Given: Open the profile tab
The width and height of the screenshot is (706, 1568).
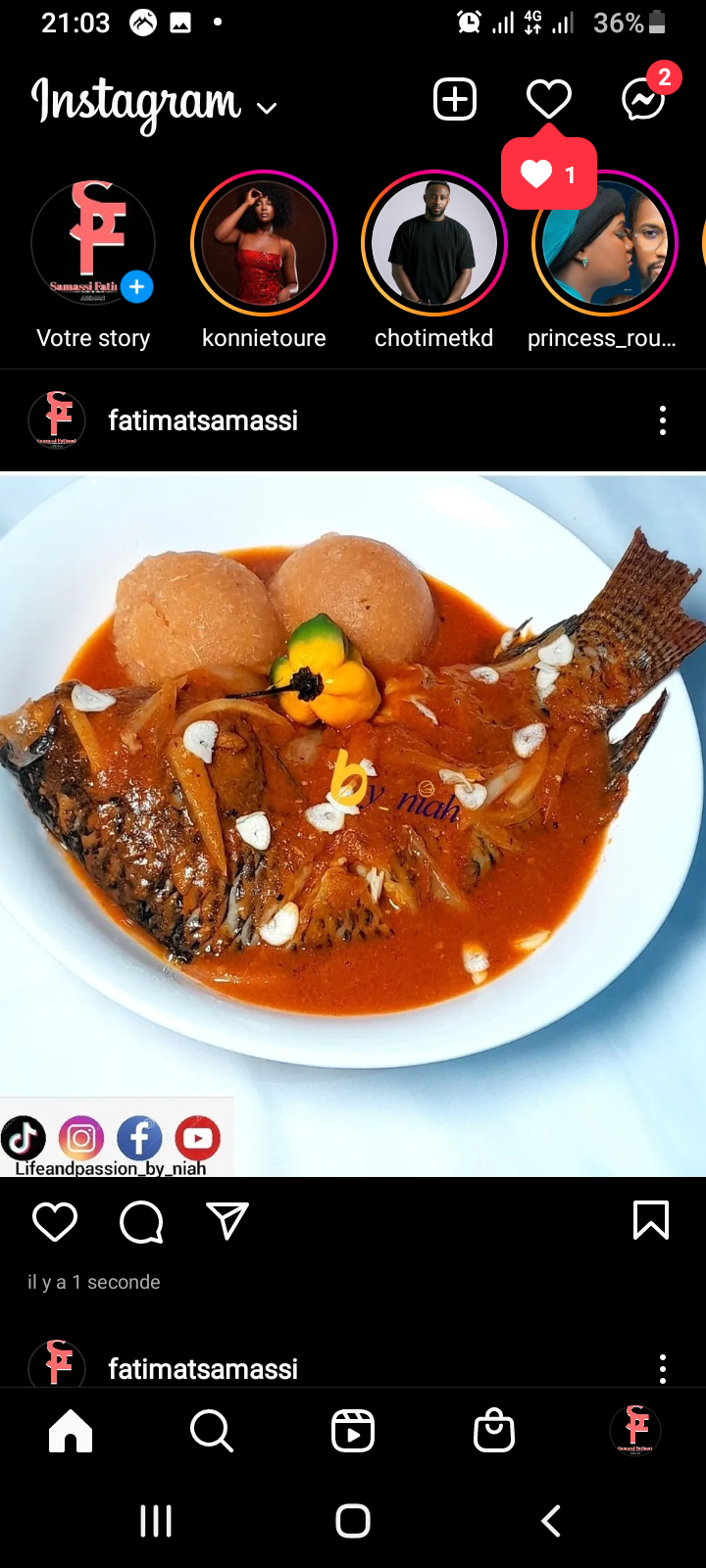Looking at the screenshot, I should coord(635,1430).
